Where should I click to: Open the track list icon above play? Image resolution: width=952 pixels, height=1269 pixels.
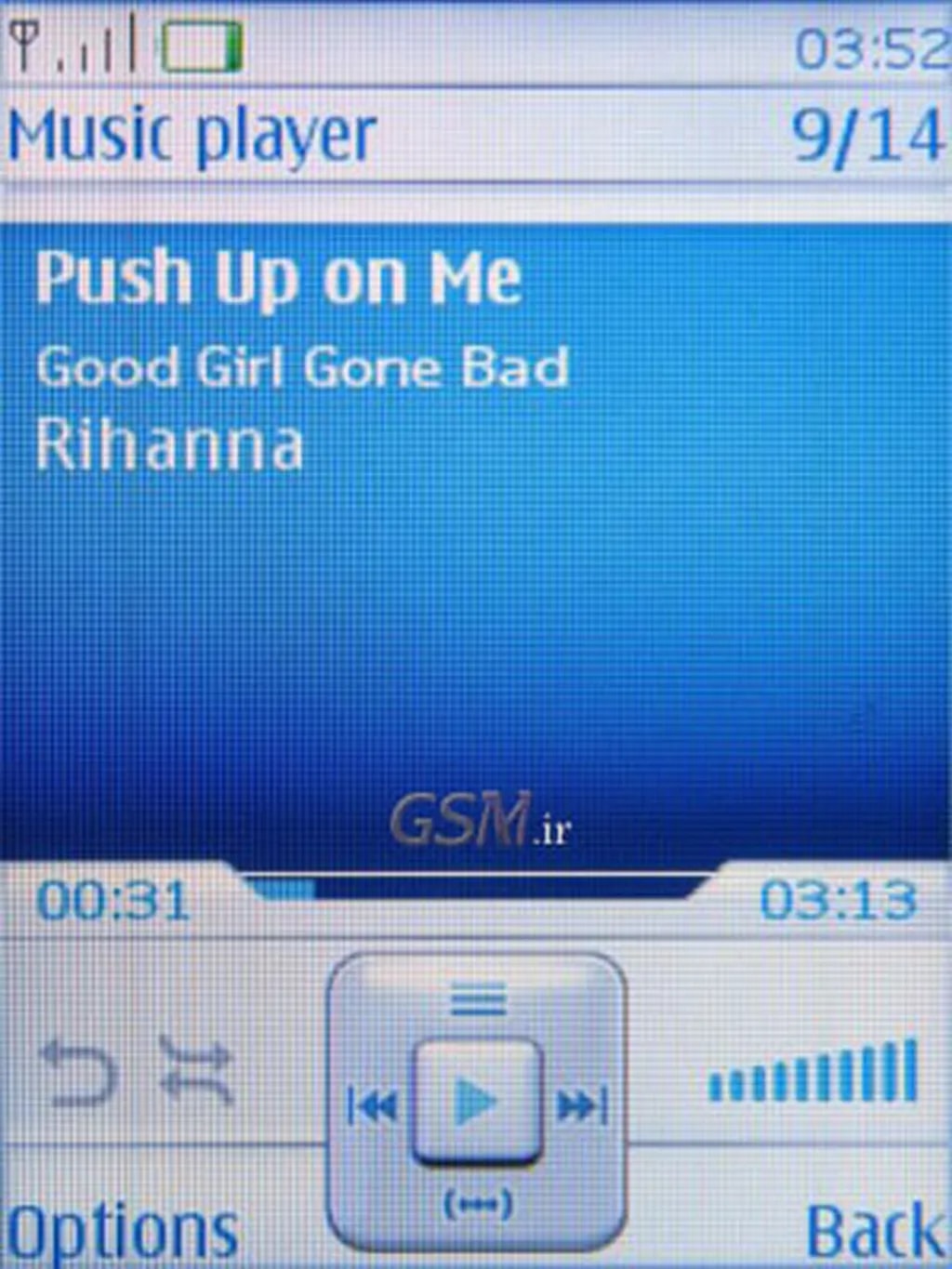(x=478, y=1001)
